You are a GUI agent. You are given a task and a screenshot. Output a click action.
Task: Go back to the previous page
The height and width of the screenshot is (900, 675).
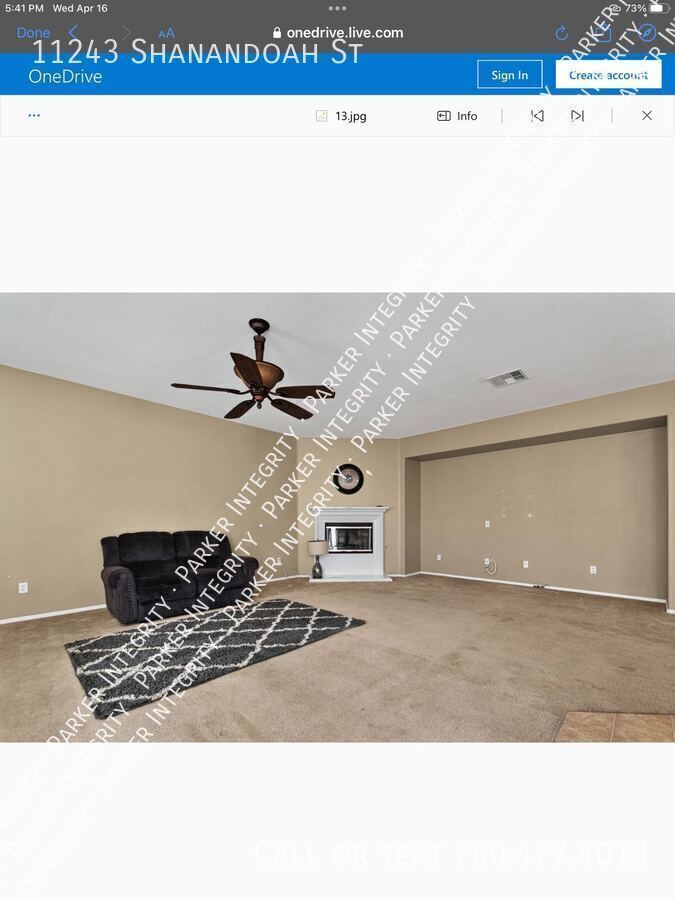coord(73,33)
